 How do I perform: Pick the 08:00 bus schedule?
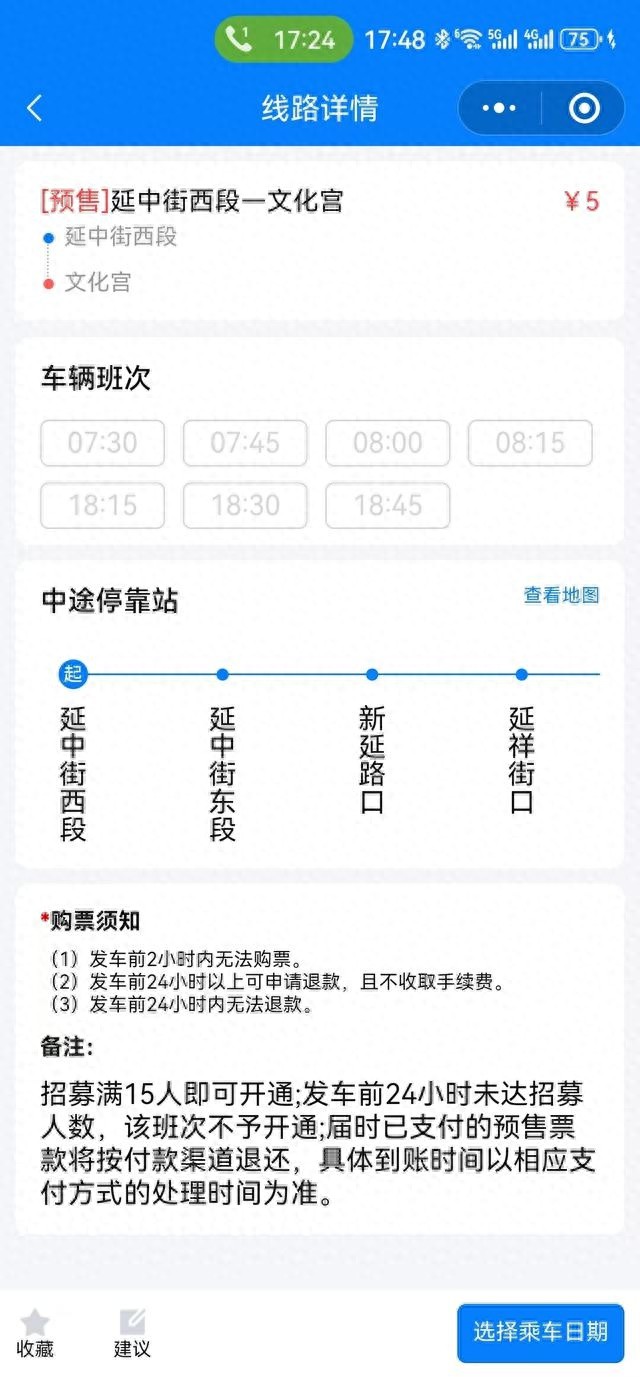coord(388,443)
